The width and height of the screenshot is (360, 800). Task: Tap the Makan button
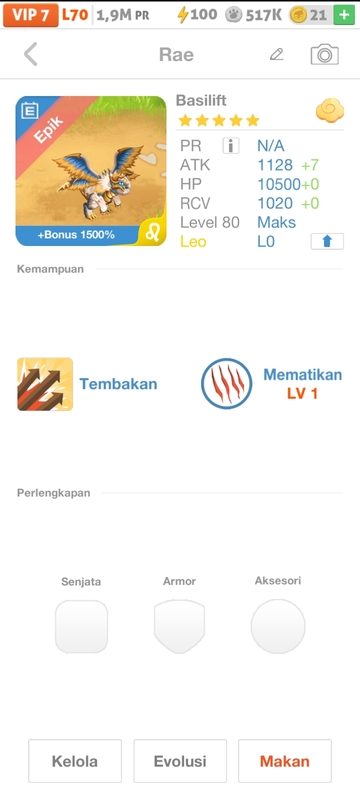click(285, 761)
